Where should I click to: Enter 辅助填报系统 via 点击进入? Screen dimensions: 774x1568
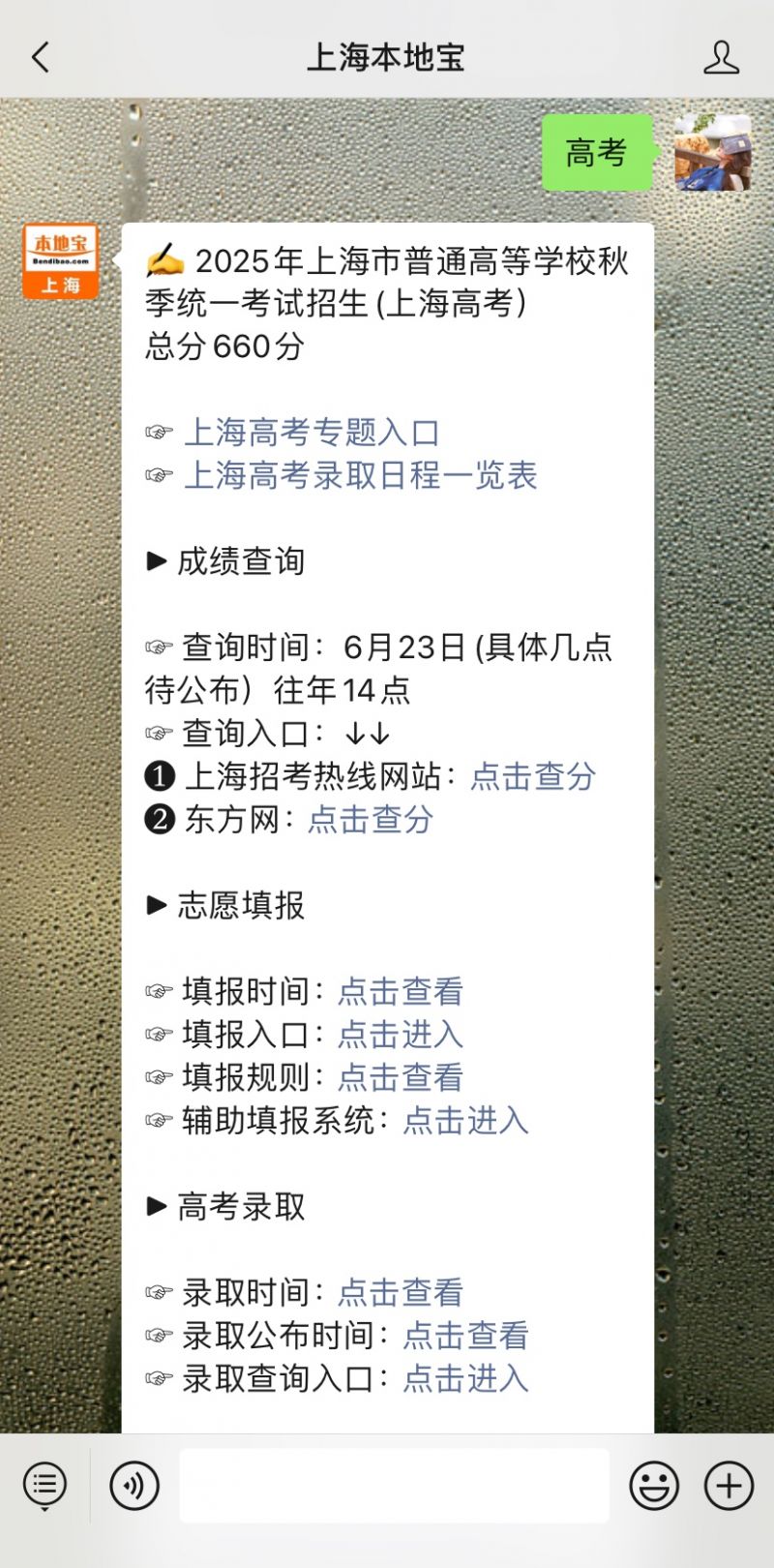[465, 1120]
